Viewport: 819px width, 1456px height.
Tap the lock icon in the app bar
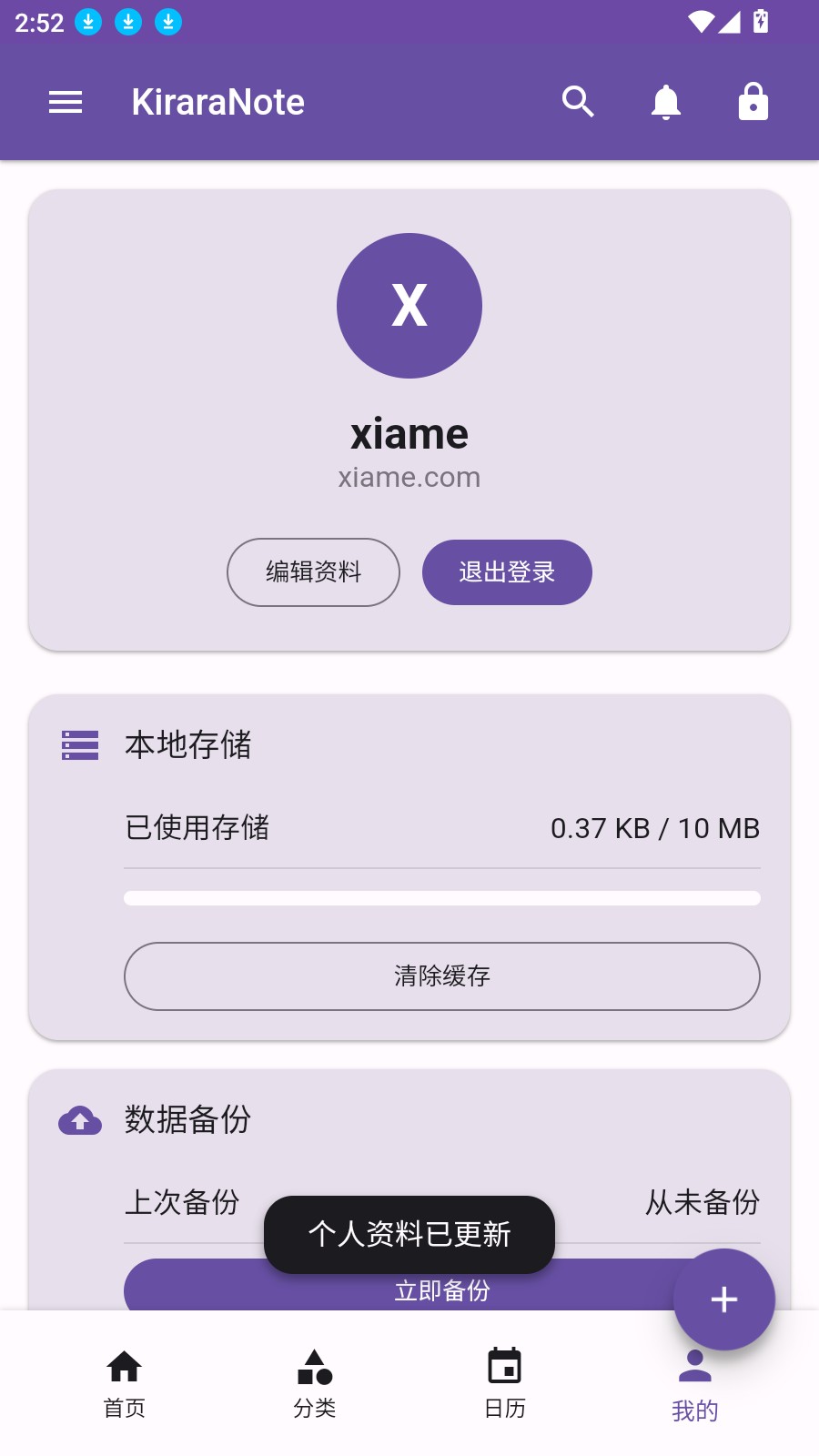tap(753, 102)
